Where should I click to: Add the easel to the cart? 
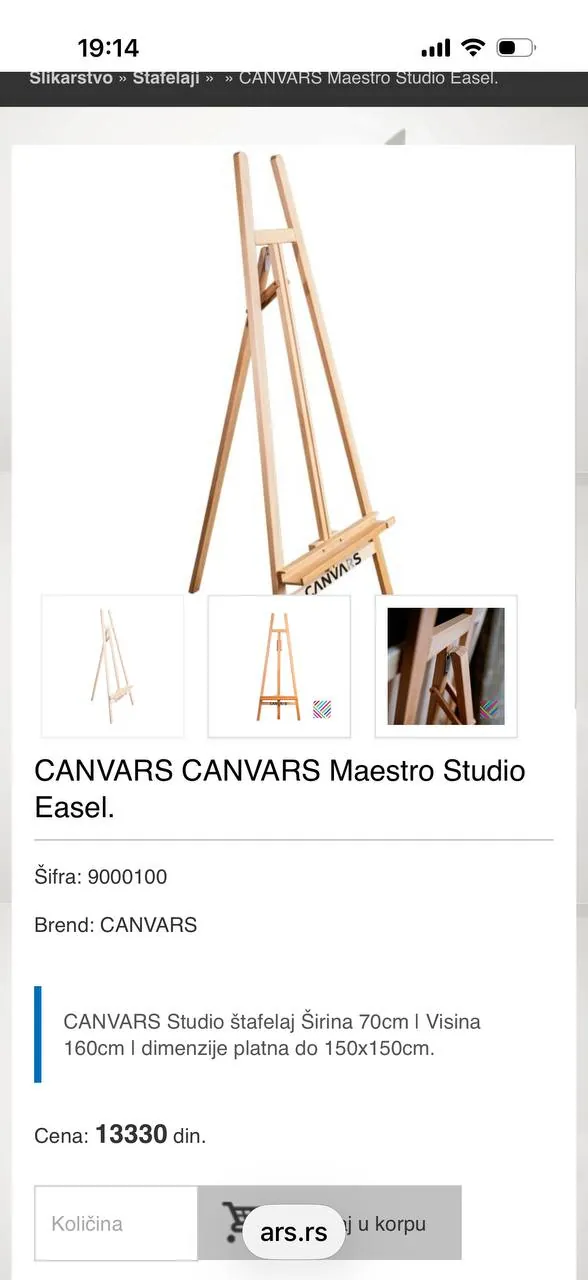click(x=330, y=1223)
